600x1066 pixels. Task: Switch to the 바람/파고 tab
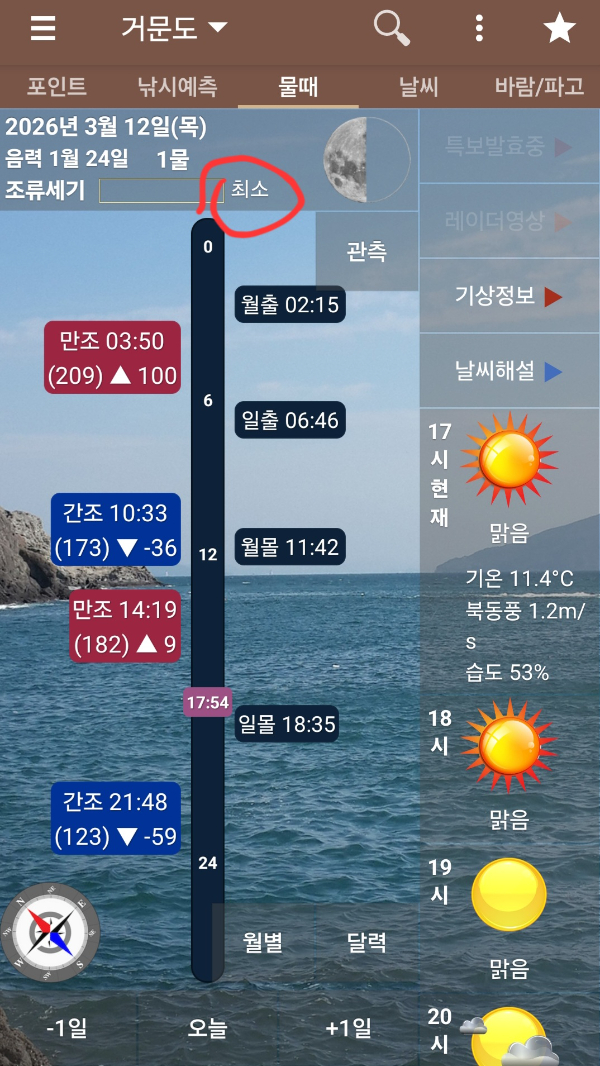(539, 87)
